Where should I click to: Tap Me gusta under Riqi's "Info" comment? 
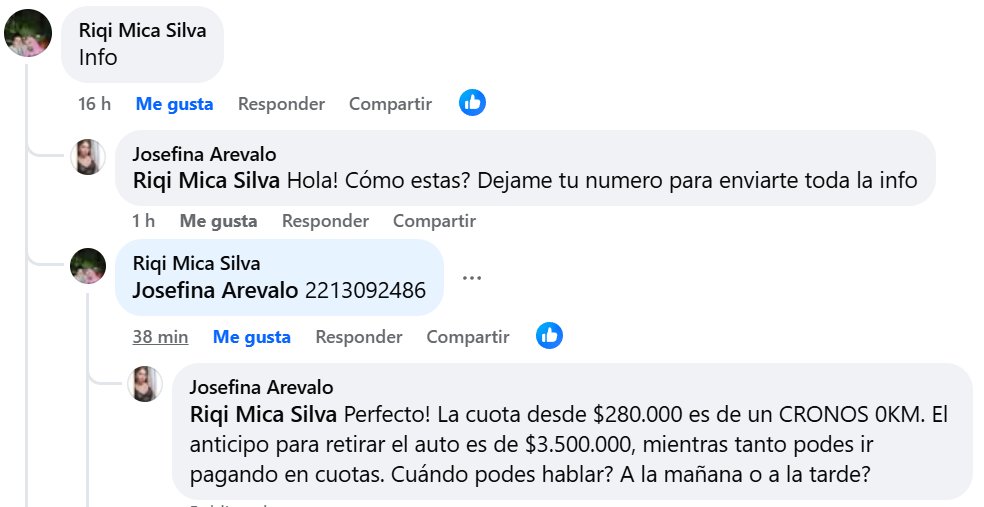point(174,104)
